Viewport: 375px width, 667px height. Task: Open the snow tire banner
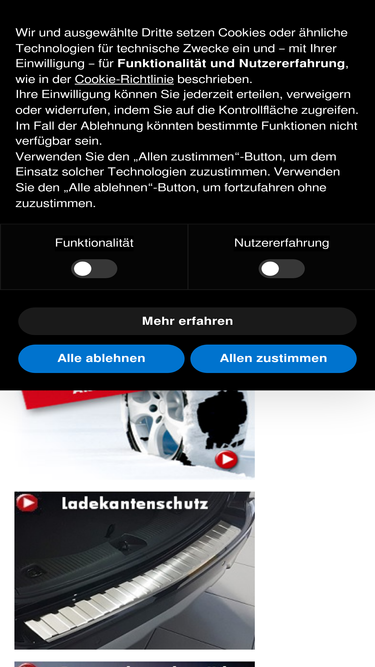134,434
